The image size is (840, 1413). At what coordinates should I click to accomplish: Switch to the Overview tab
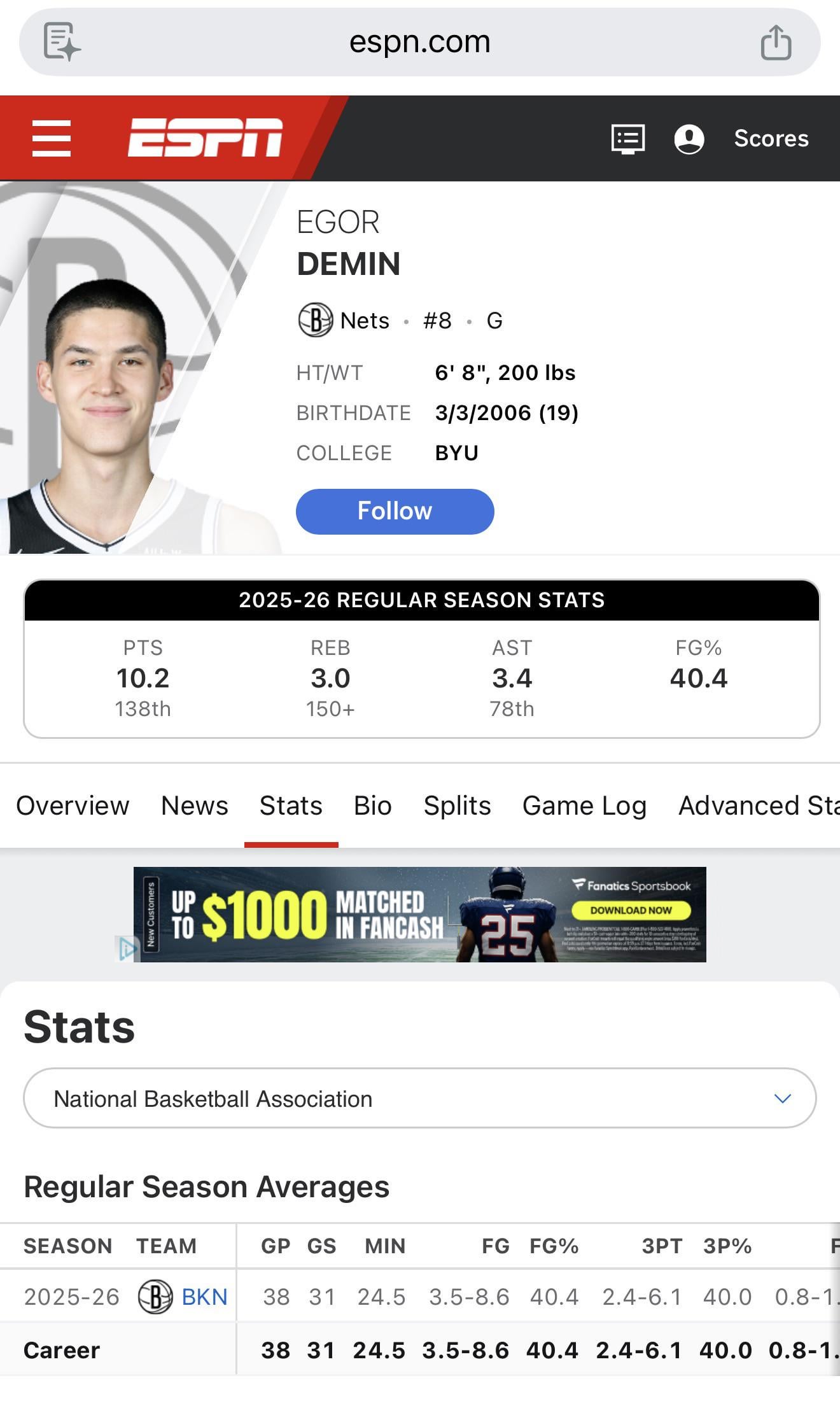pyautogui.click(x=73, y=805)
